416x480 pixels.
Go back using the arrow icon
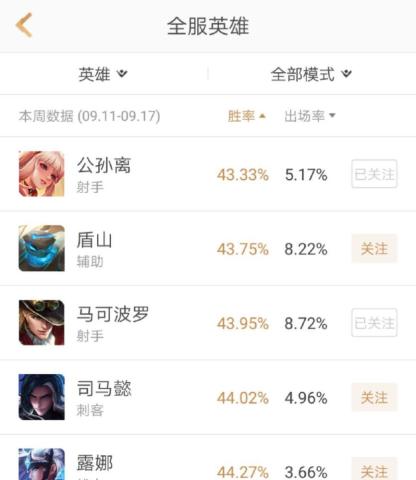(24, 25)
